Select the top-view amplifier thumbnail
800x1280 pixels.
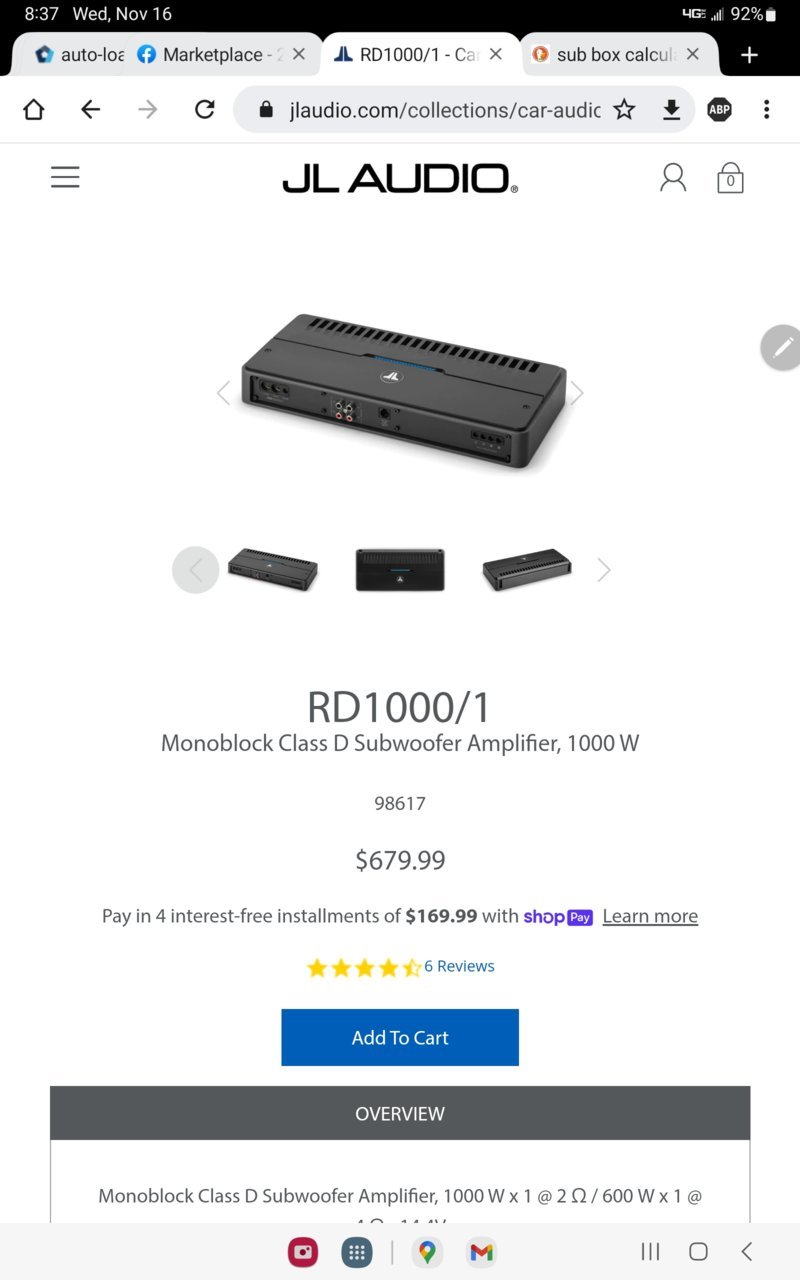[400, 570]
